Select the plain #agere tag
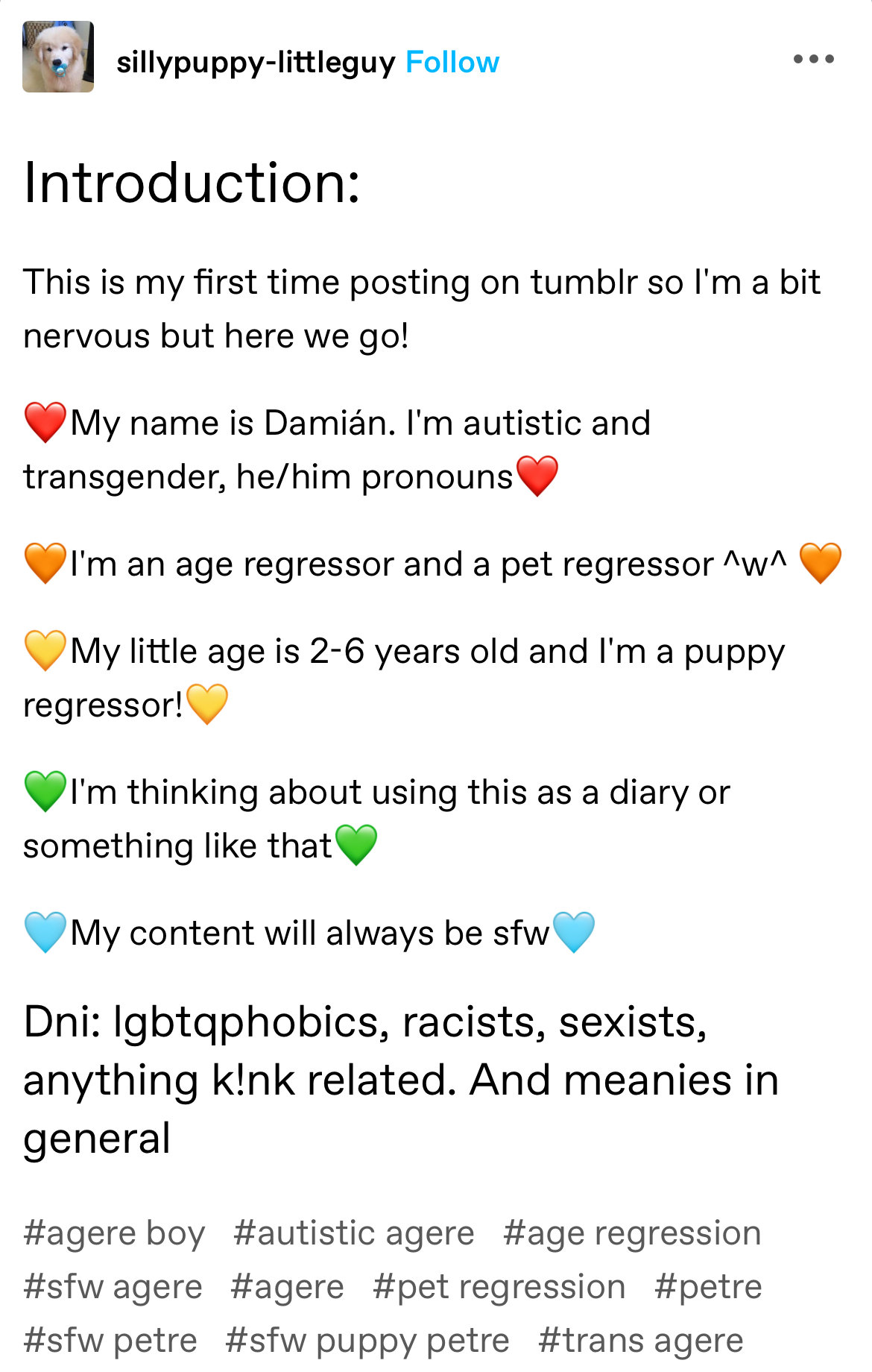Viewport: 872px width, 1372px height. click(287, 1287)
